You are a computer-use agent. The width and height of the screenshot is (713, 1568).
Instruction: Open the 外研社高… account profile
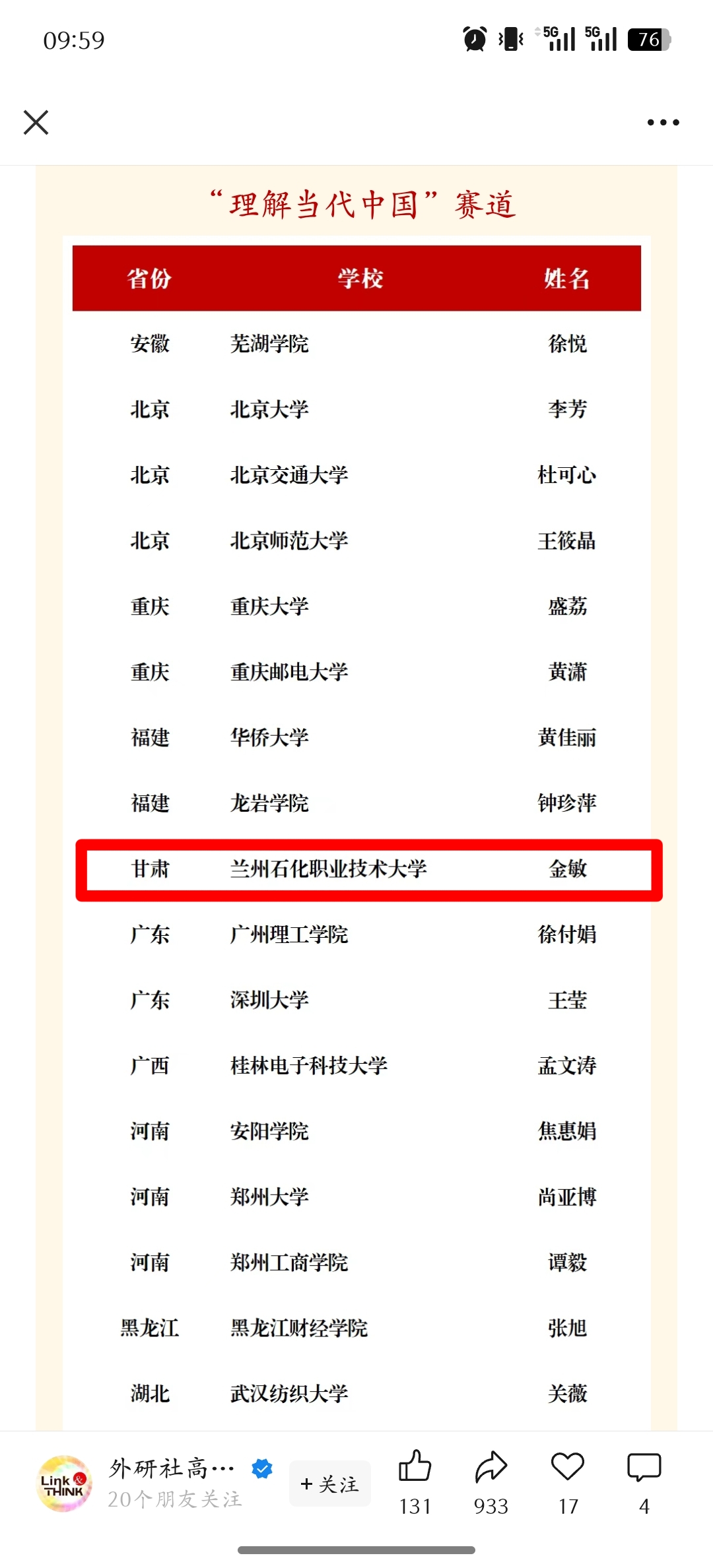pyautogui.click(x=65, y=1484)
